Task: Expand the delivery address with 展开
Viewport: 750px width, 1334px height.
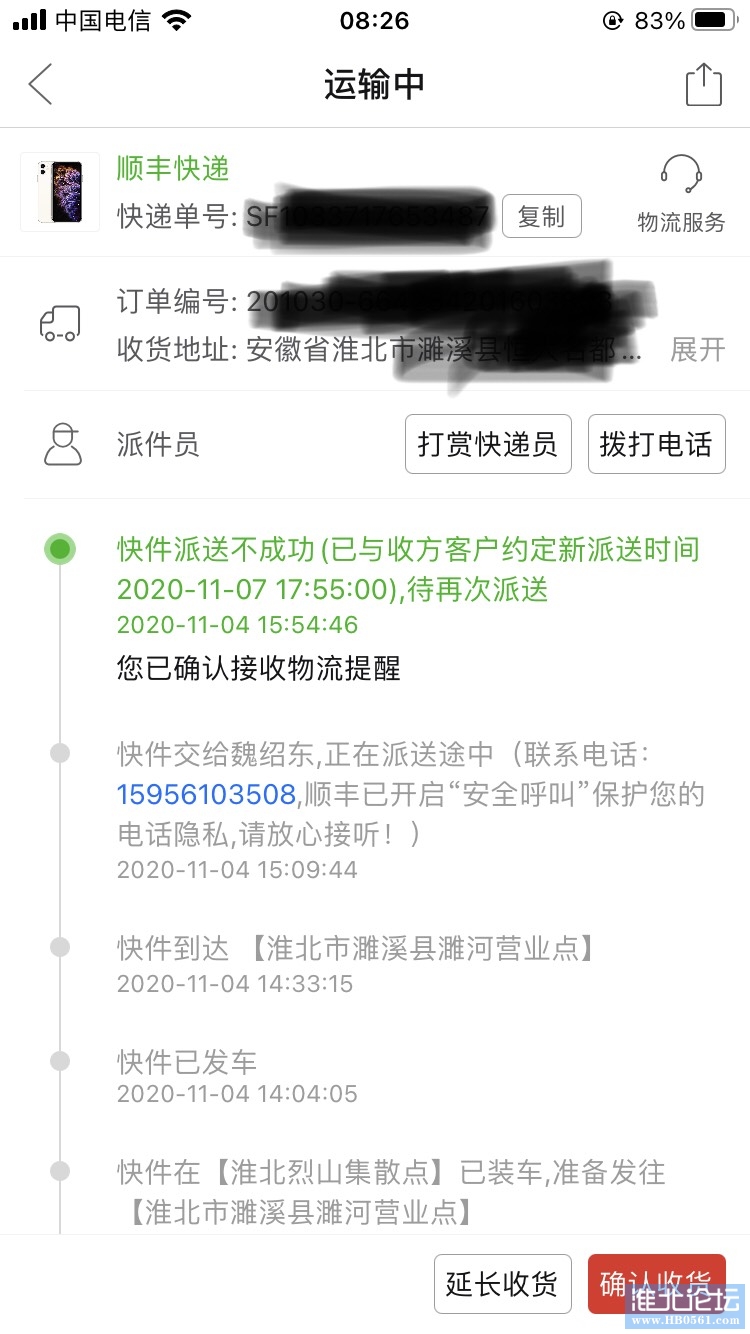Action: [x=697, y=349]
